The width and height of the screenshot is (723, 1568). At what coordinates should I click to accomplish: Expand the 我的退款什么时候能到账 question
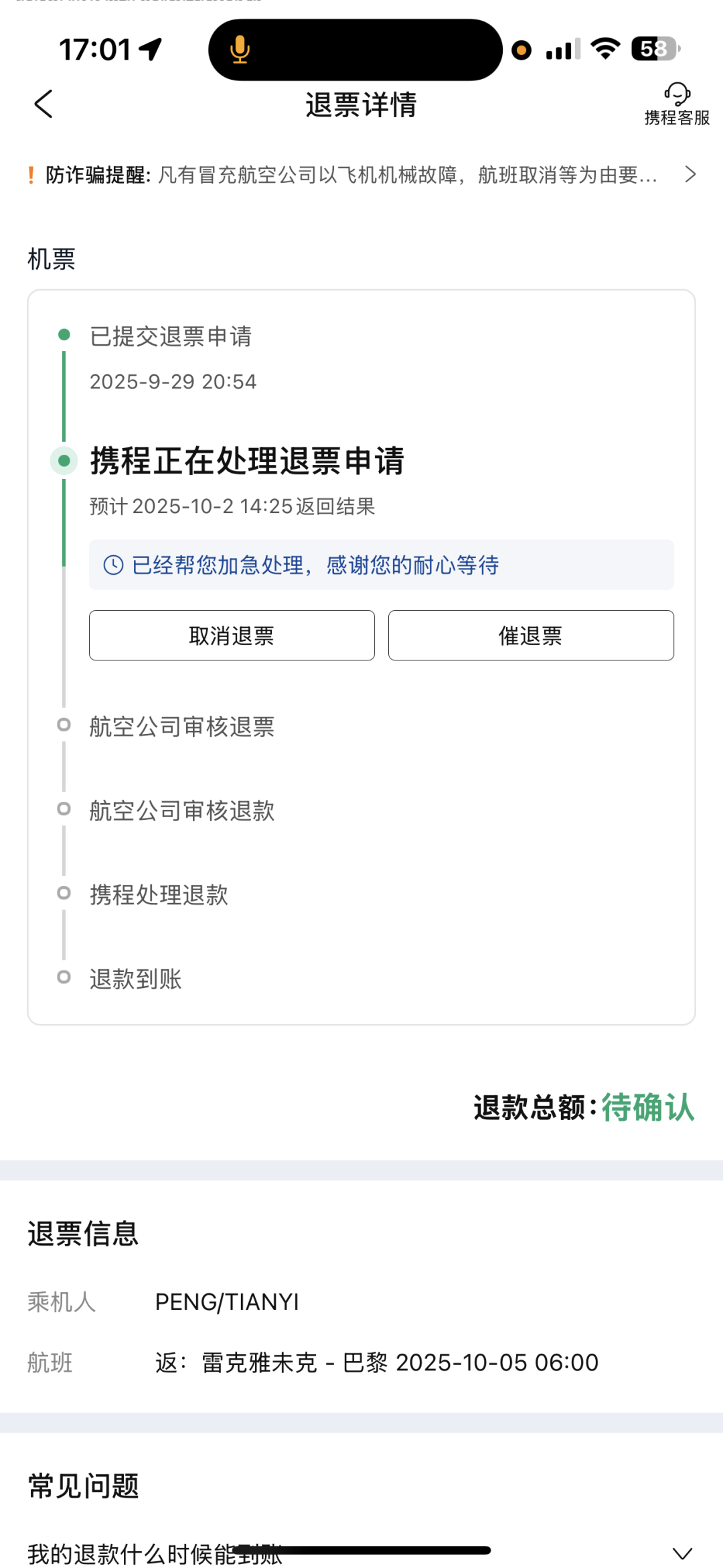[681, 1553]
